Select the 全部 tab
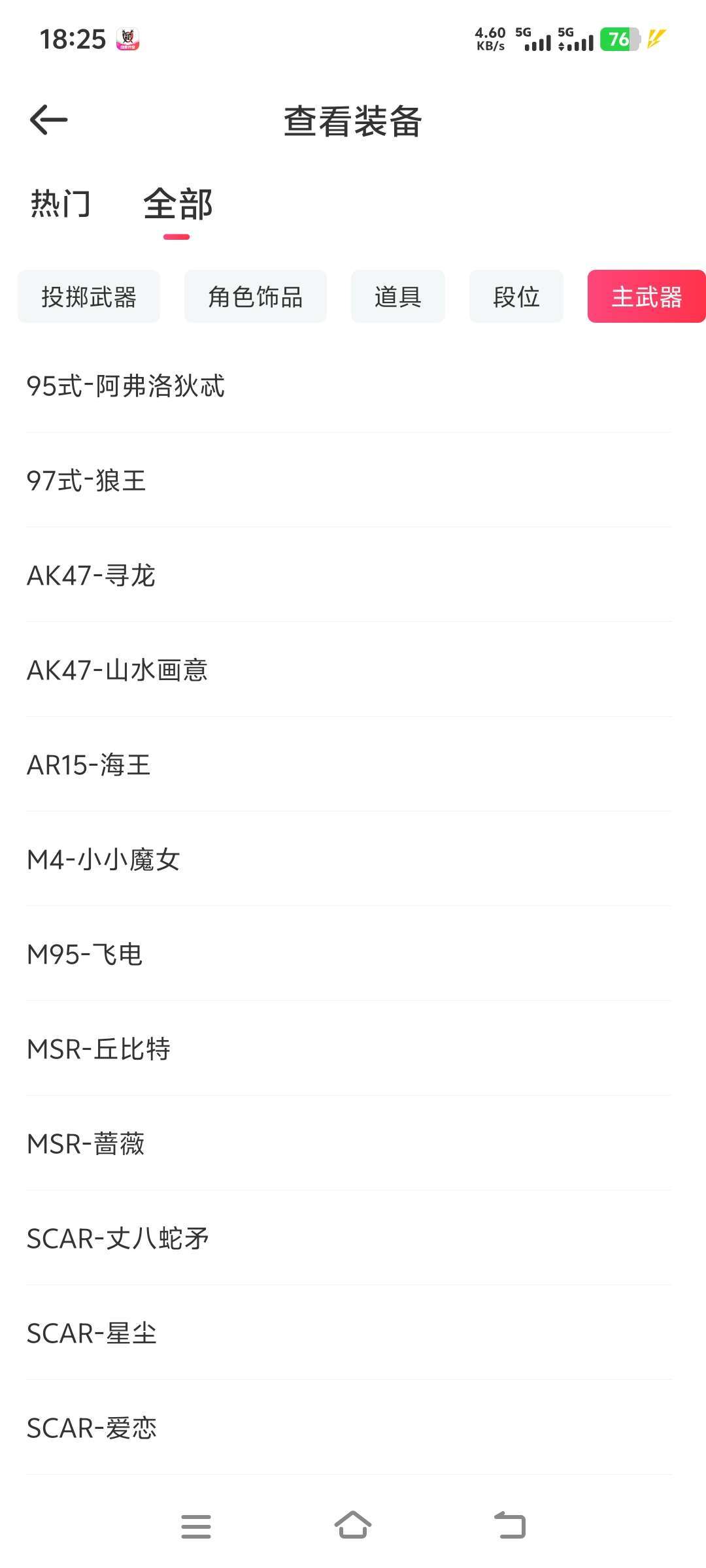Image resolution: width=706 pixels, height=1568 pixels. coord(178,205)
